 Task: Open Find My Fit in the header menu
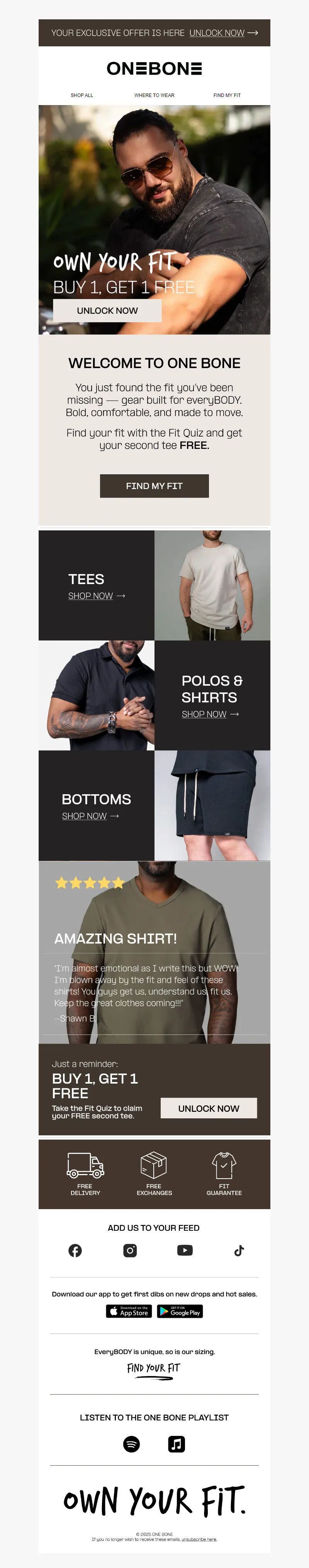(227, 95)
